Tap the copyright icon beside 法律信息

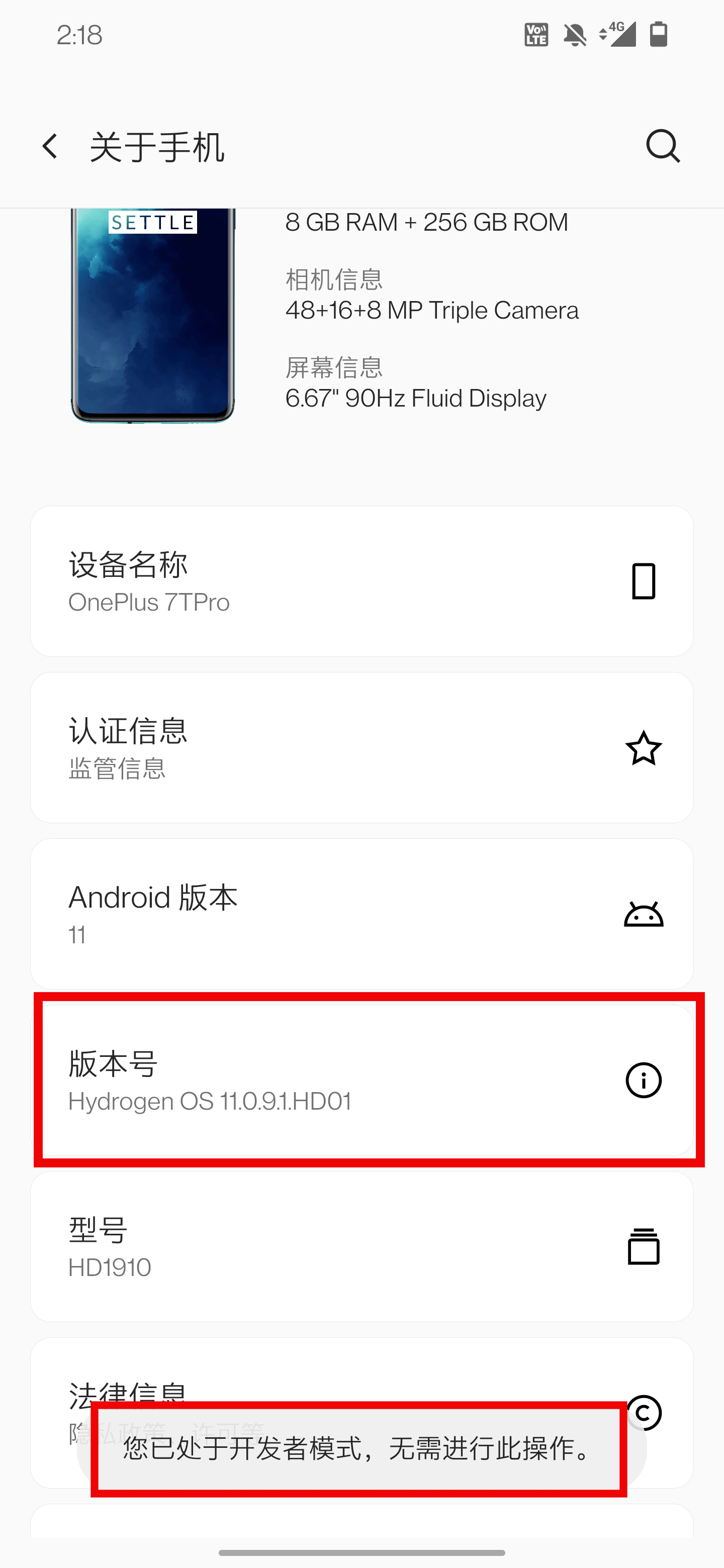[x=644, y=1414]
